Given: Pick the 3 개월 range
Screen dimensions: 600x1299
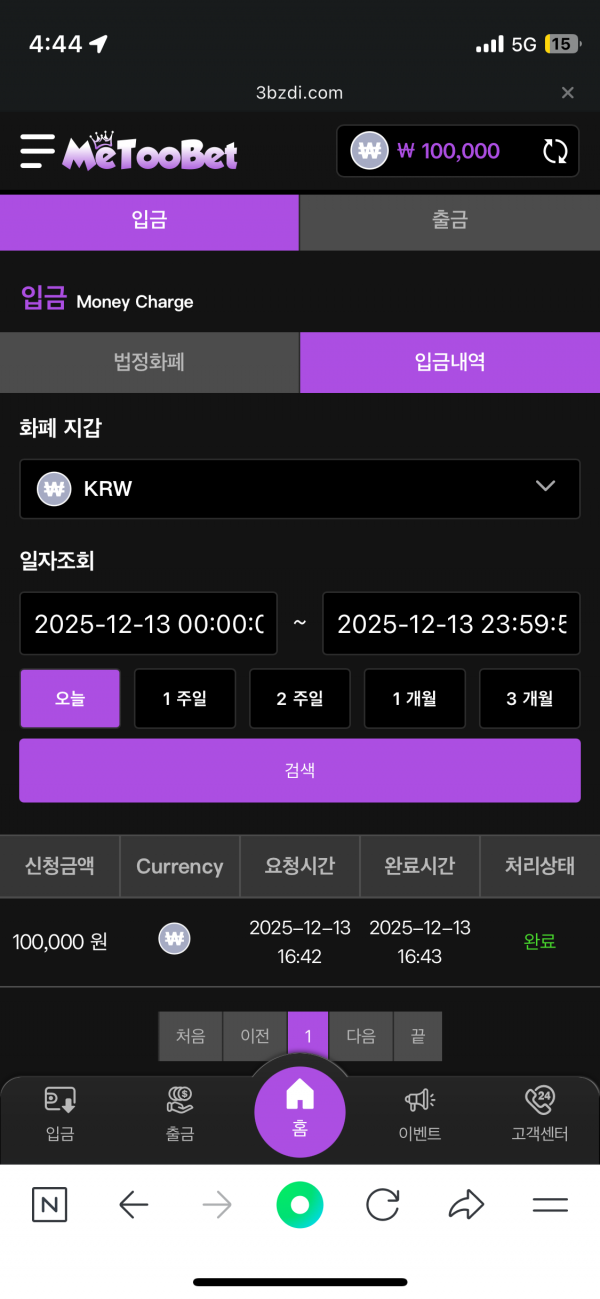Looking at the screenshot, I should tap(529, 698).
